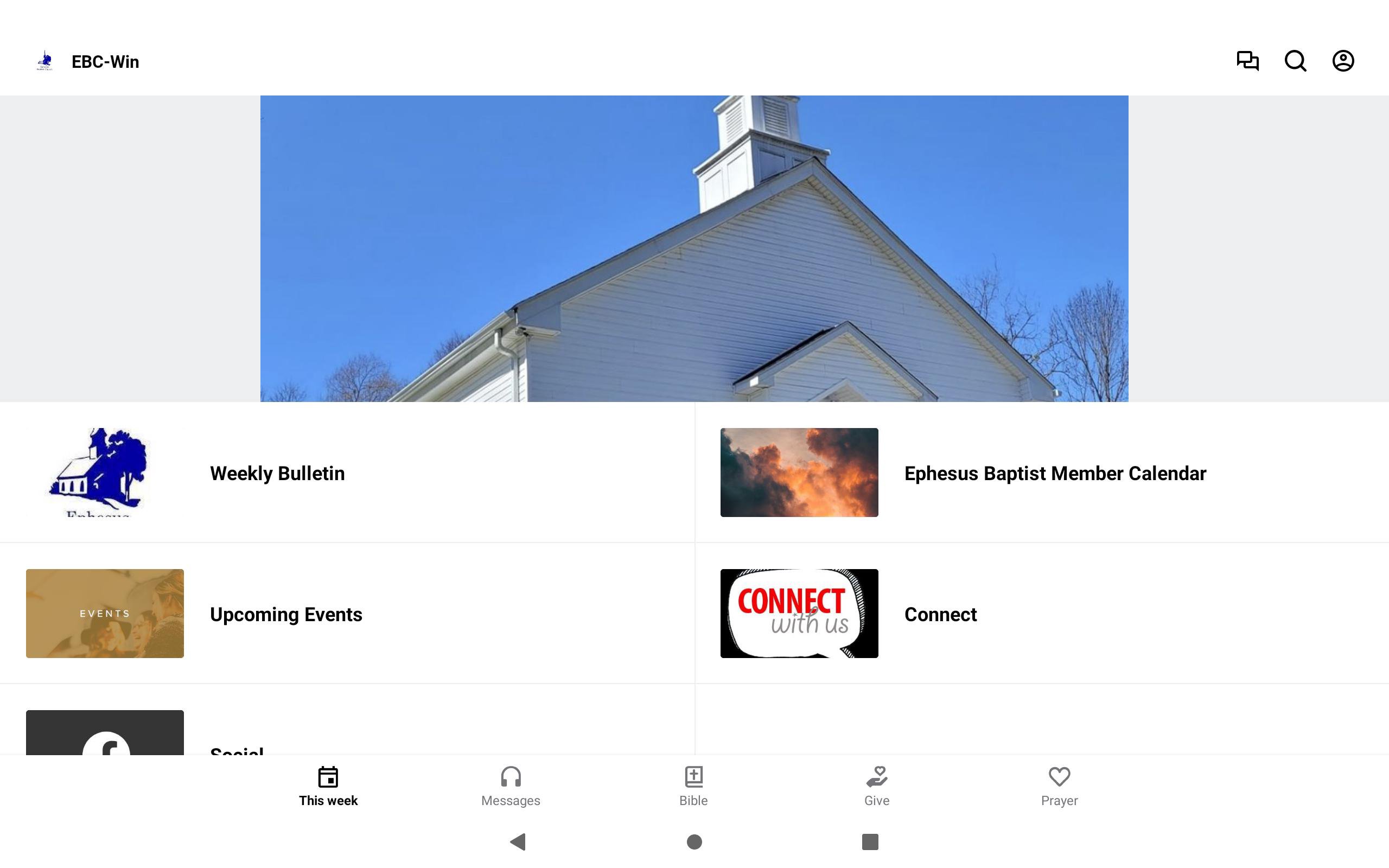The width and height of the screenshot is (1389, 868).
Task: Open the Connect section
Action: [940, 614]
